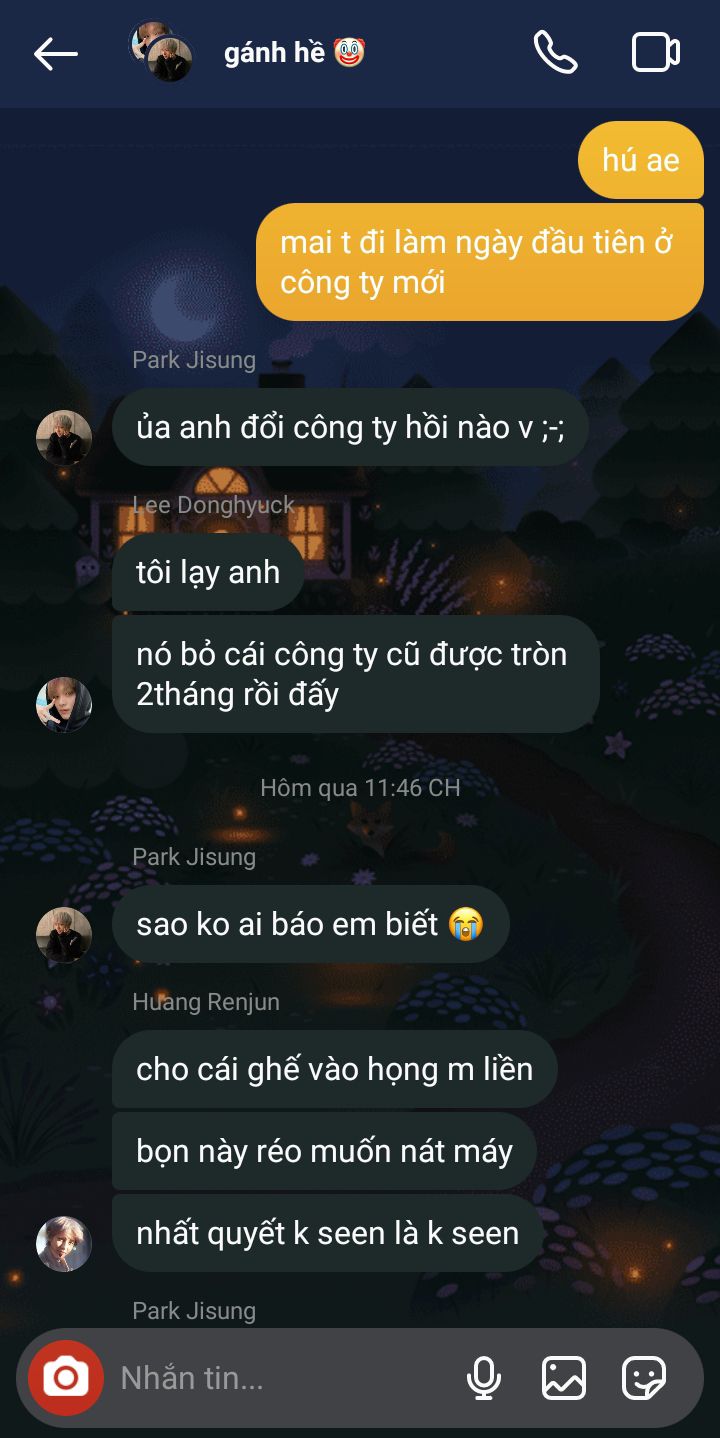Go back from the gánh hề chat
Screen dimensions: 720x1438
click(55, 54)
